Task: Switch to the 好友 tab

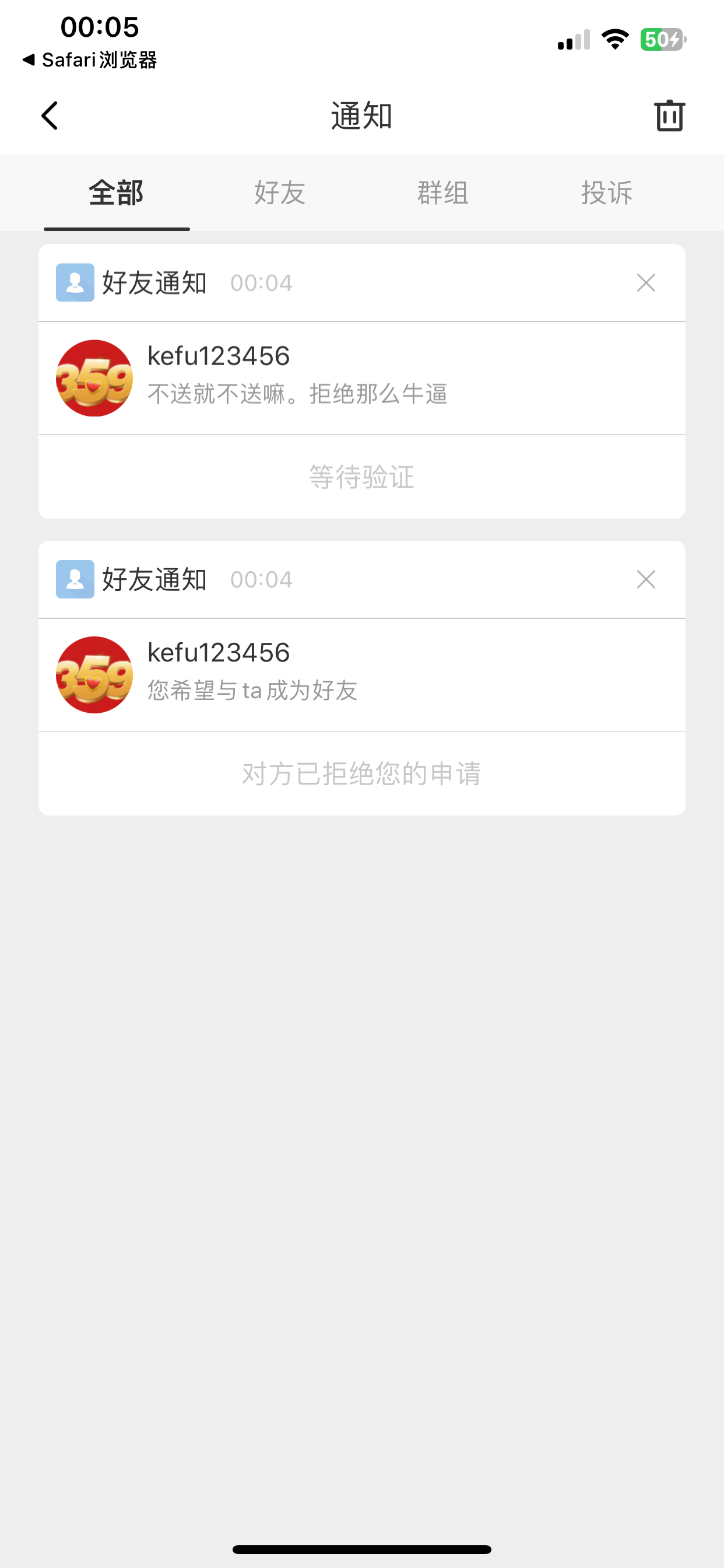Action: coord(280,193)
